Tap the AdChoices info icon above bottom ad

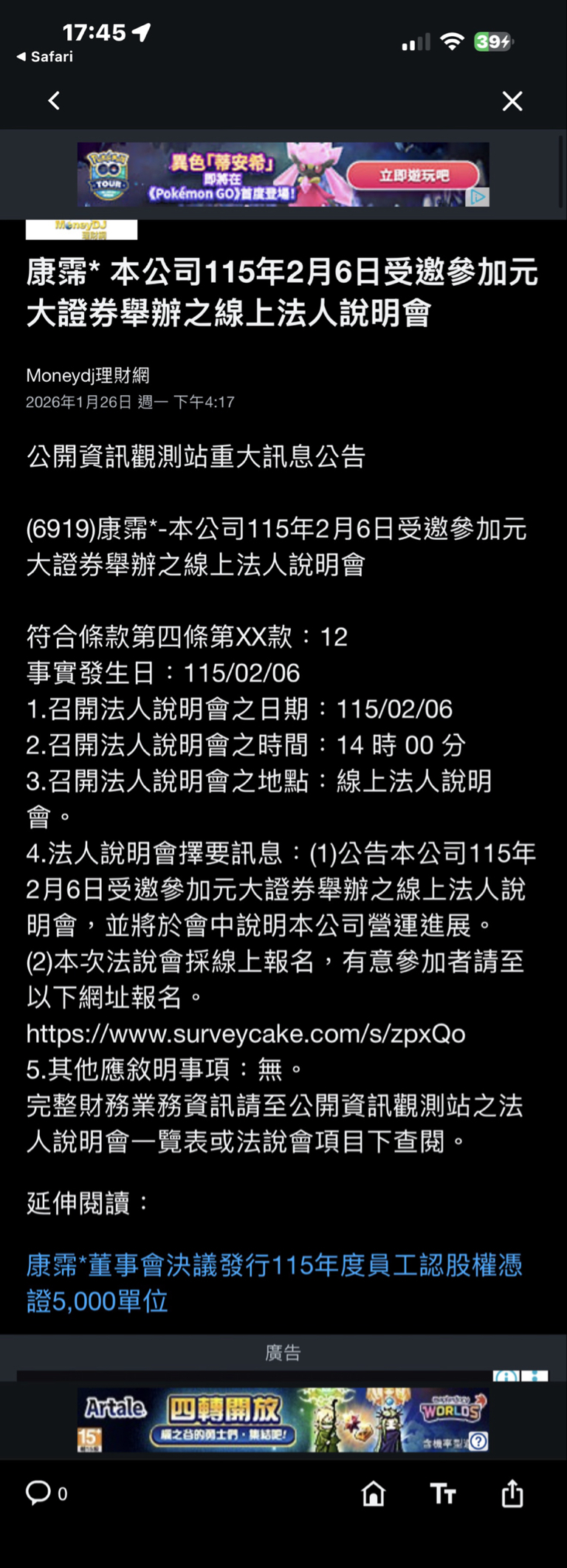click(x=506, y=1376)
